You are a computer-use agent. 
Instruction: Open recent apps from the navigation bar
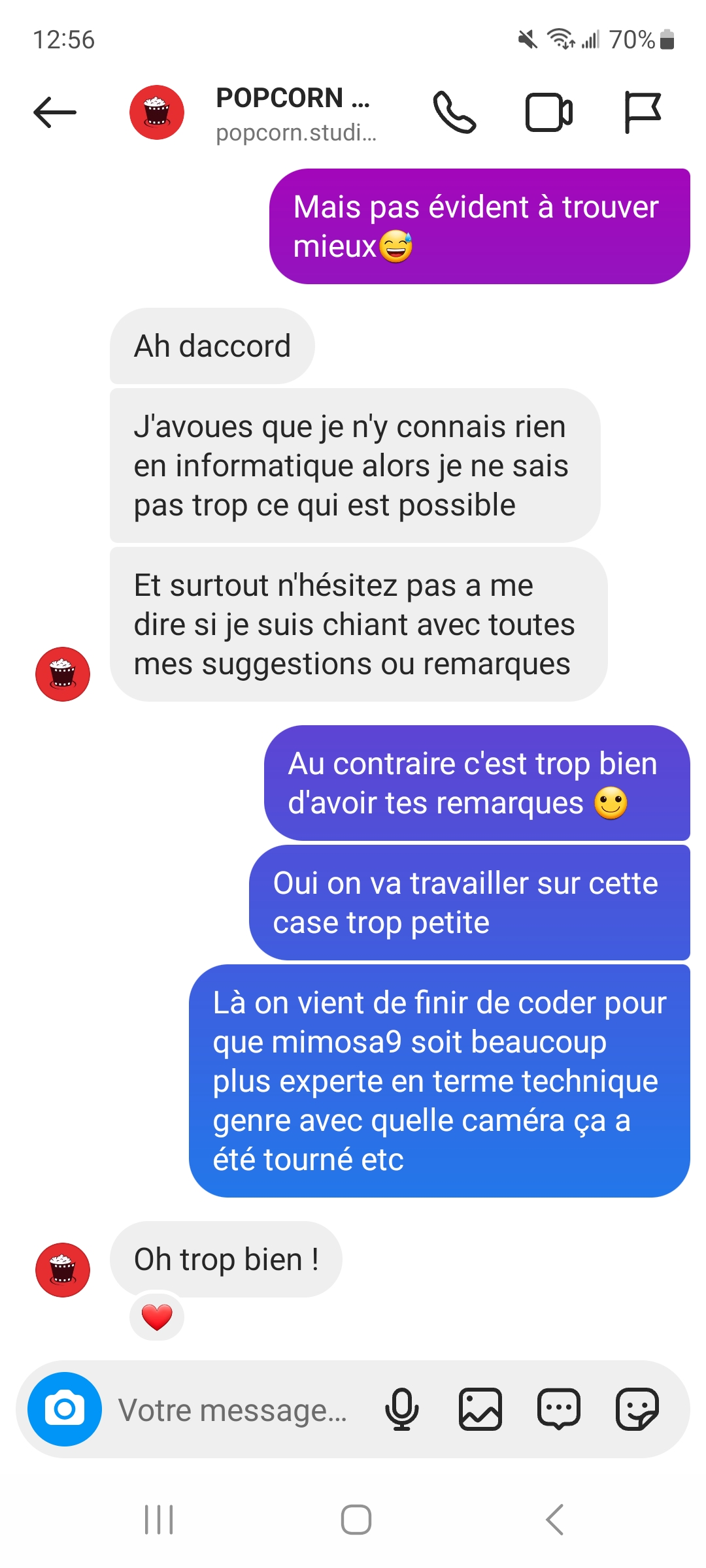click(159, 1519)
